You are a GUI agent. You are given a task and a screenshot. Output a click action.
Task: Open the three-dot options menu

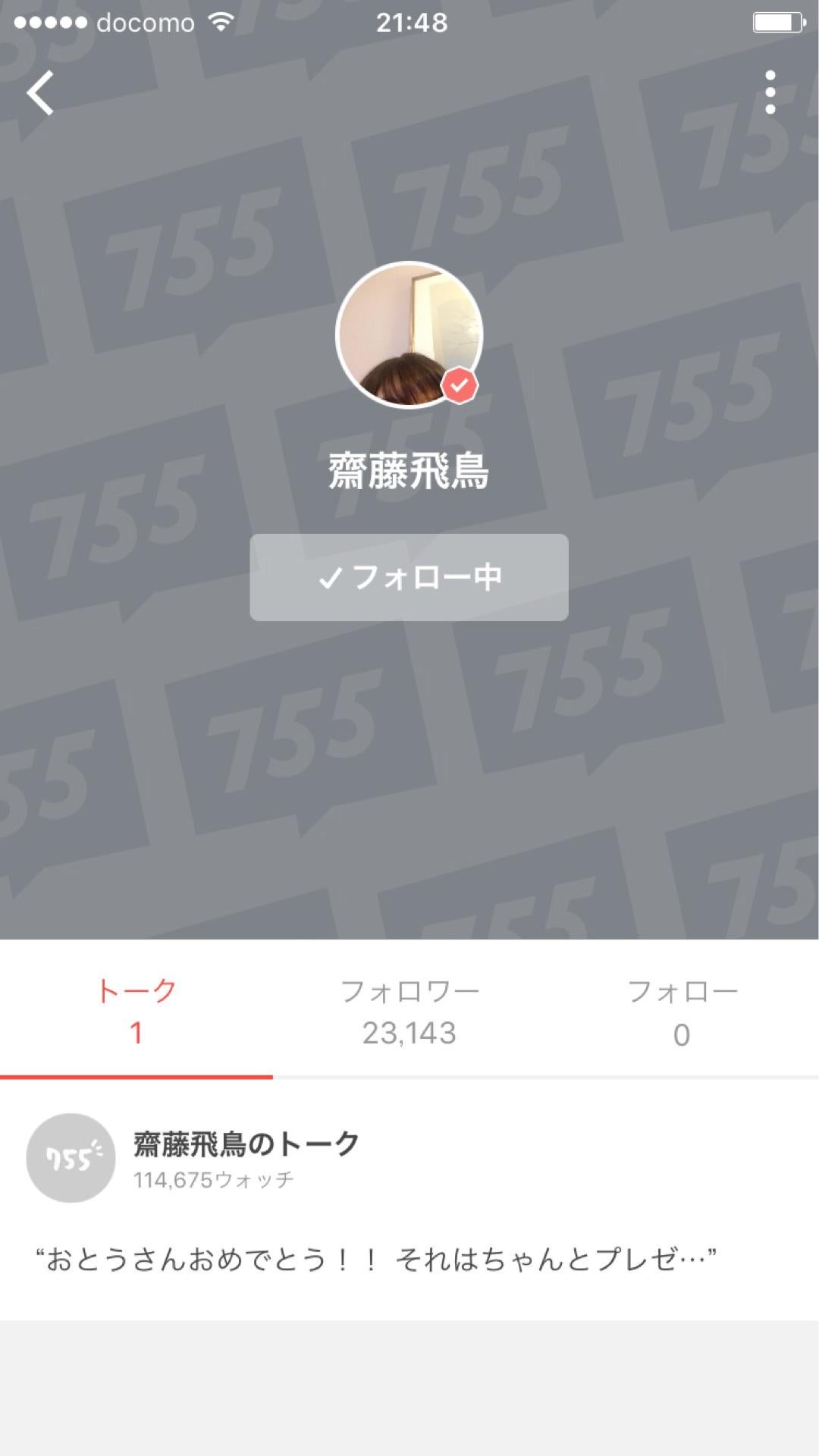point(770,91)
